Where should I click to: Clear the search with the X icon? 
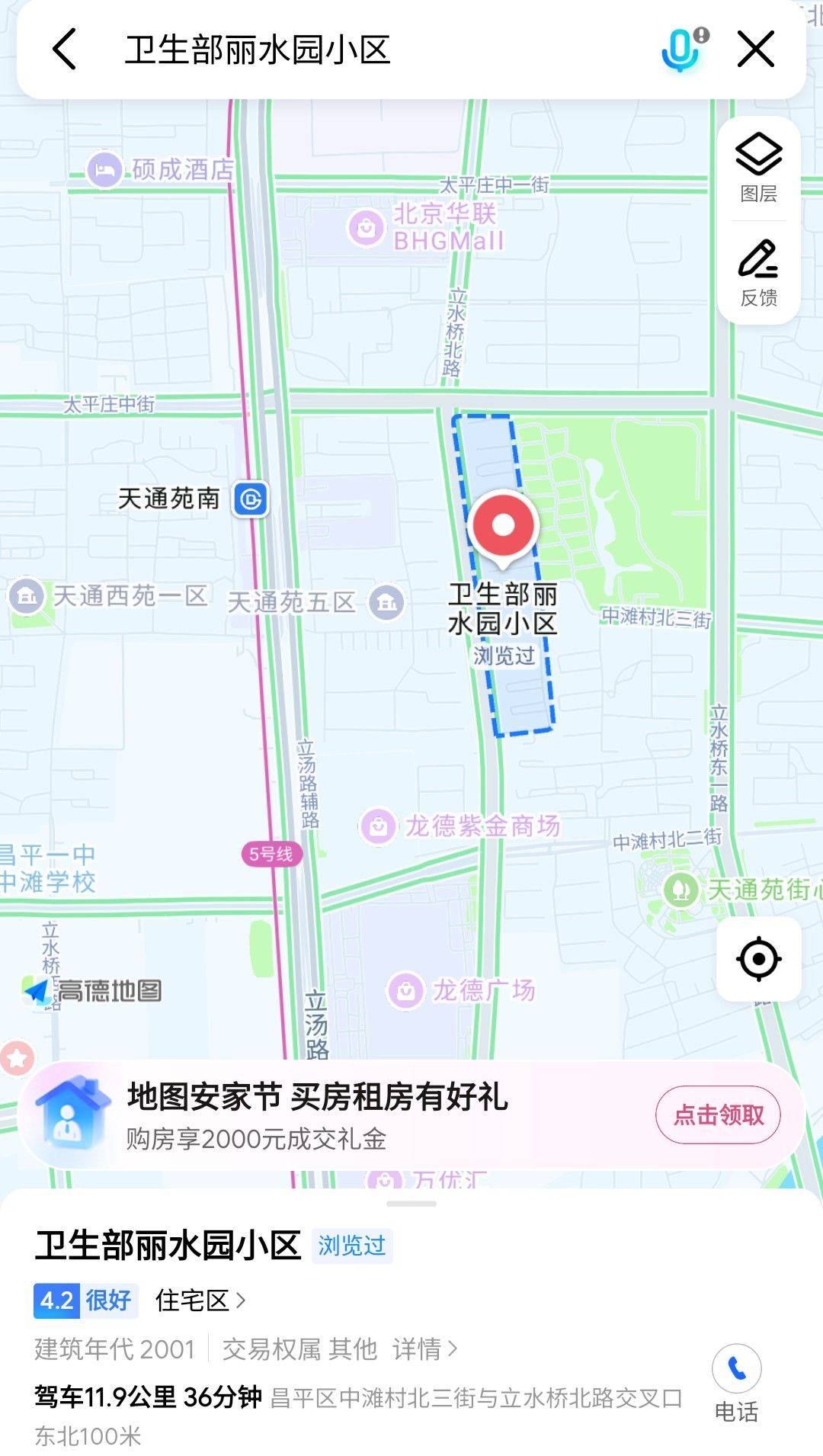click(x=756, y=50)
